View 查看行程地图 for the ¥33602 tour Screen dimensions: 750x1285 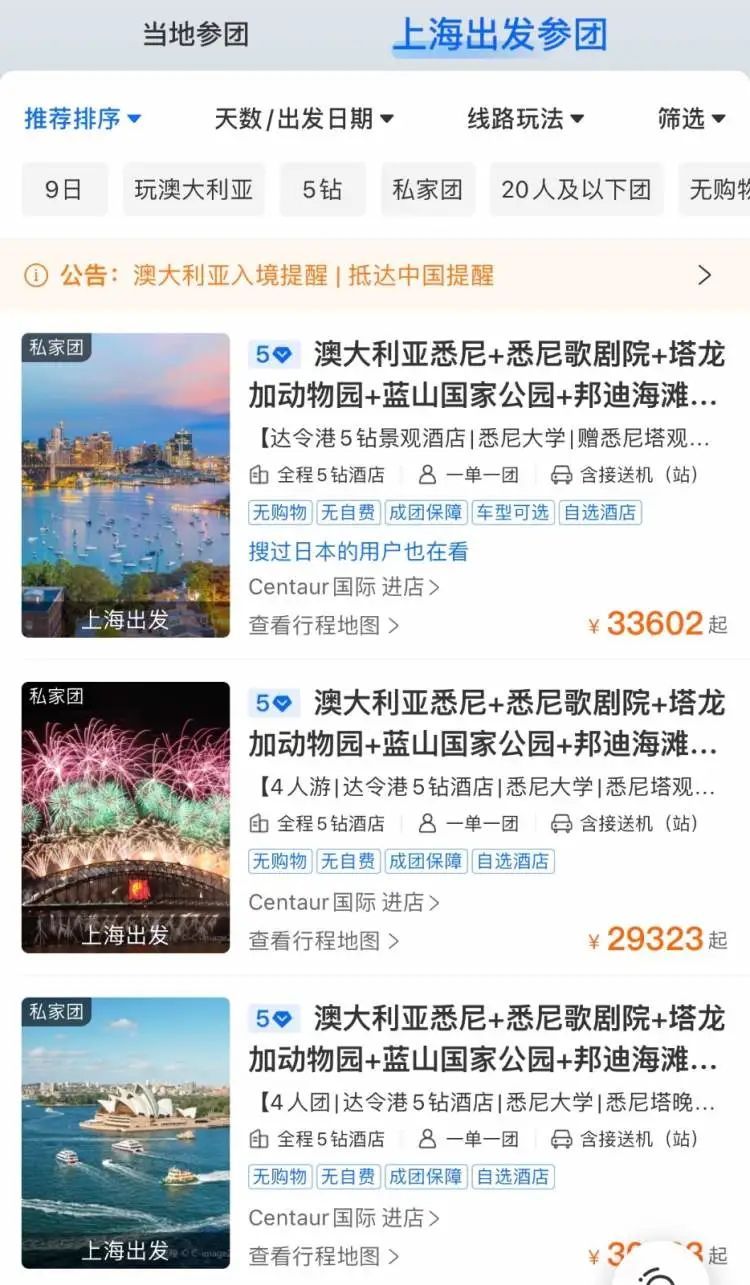point(324,626)
